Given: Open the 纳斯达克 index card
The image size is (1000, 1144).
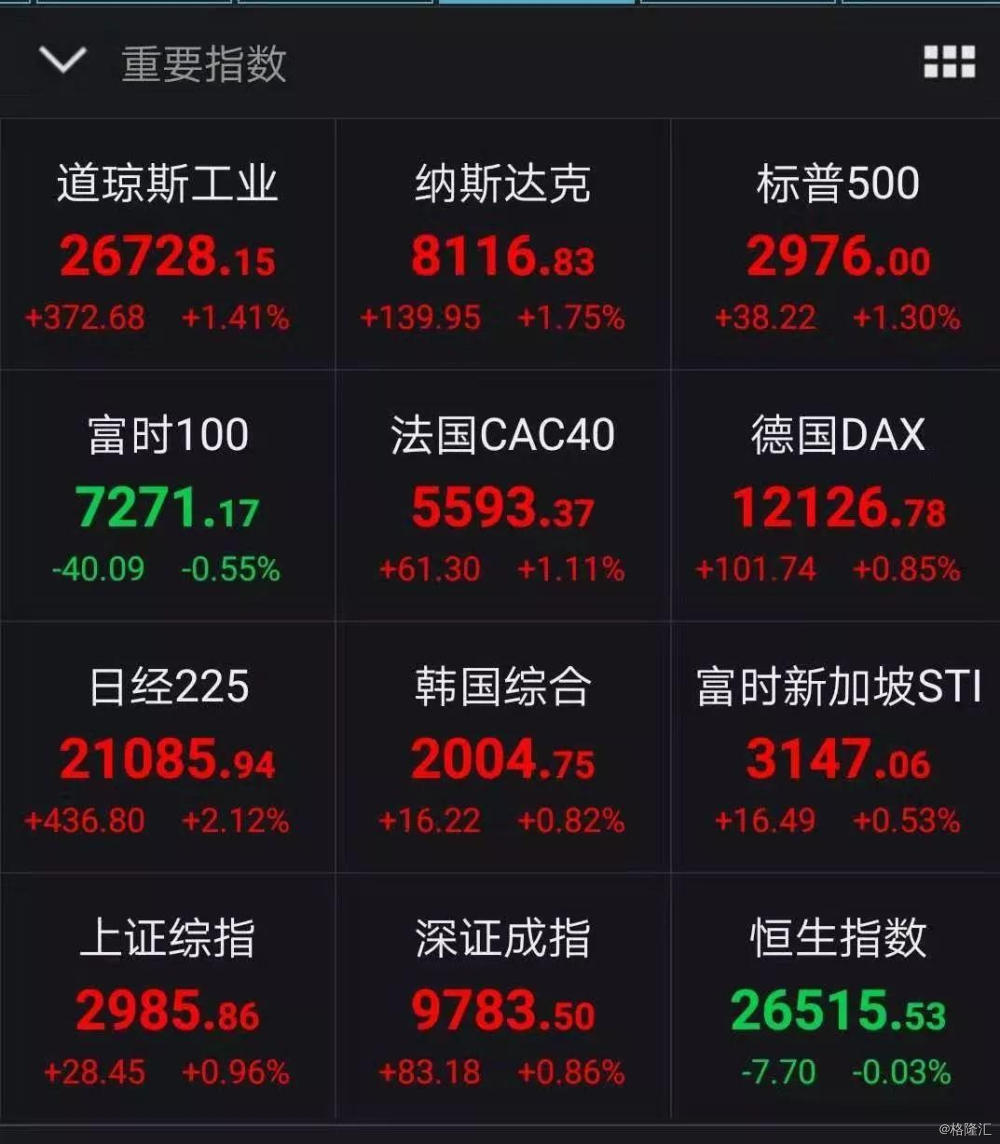Looking at the screenshot, I should click(502, 246).
